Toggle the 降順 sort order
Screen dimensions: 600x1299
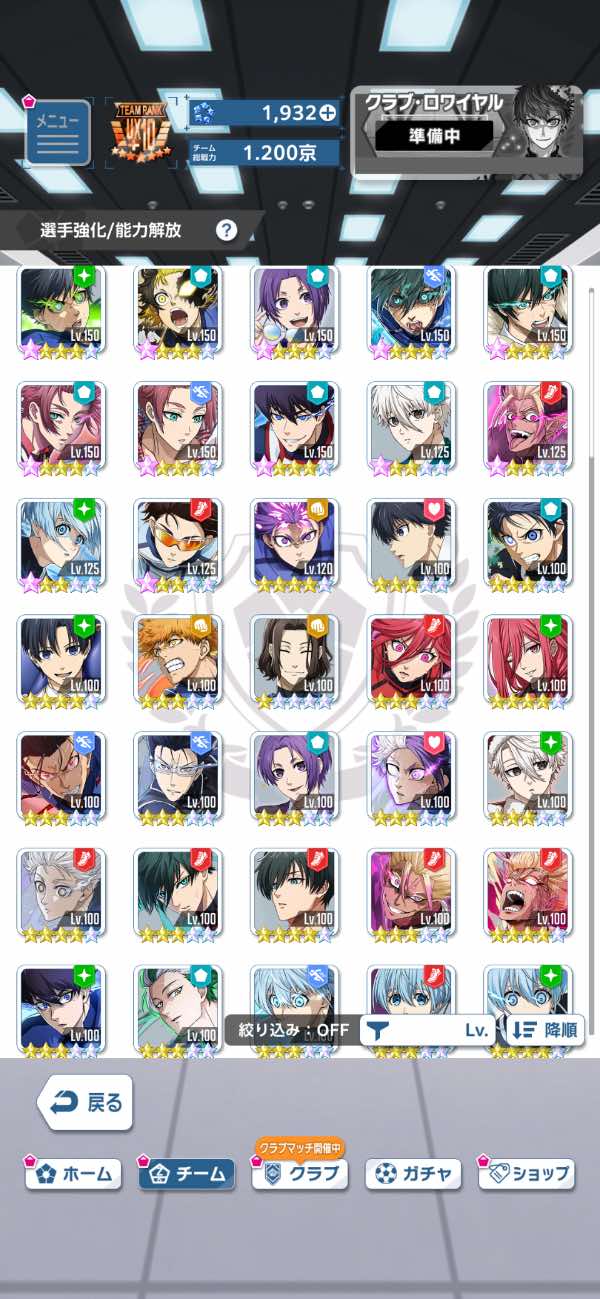click(x=546, y=1030)
